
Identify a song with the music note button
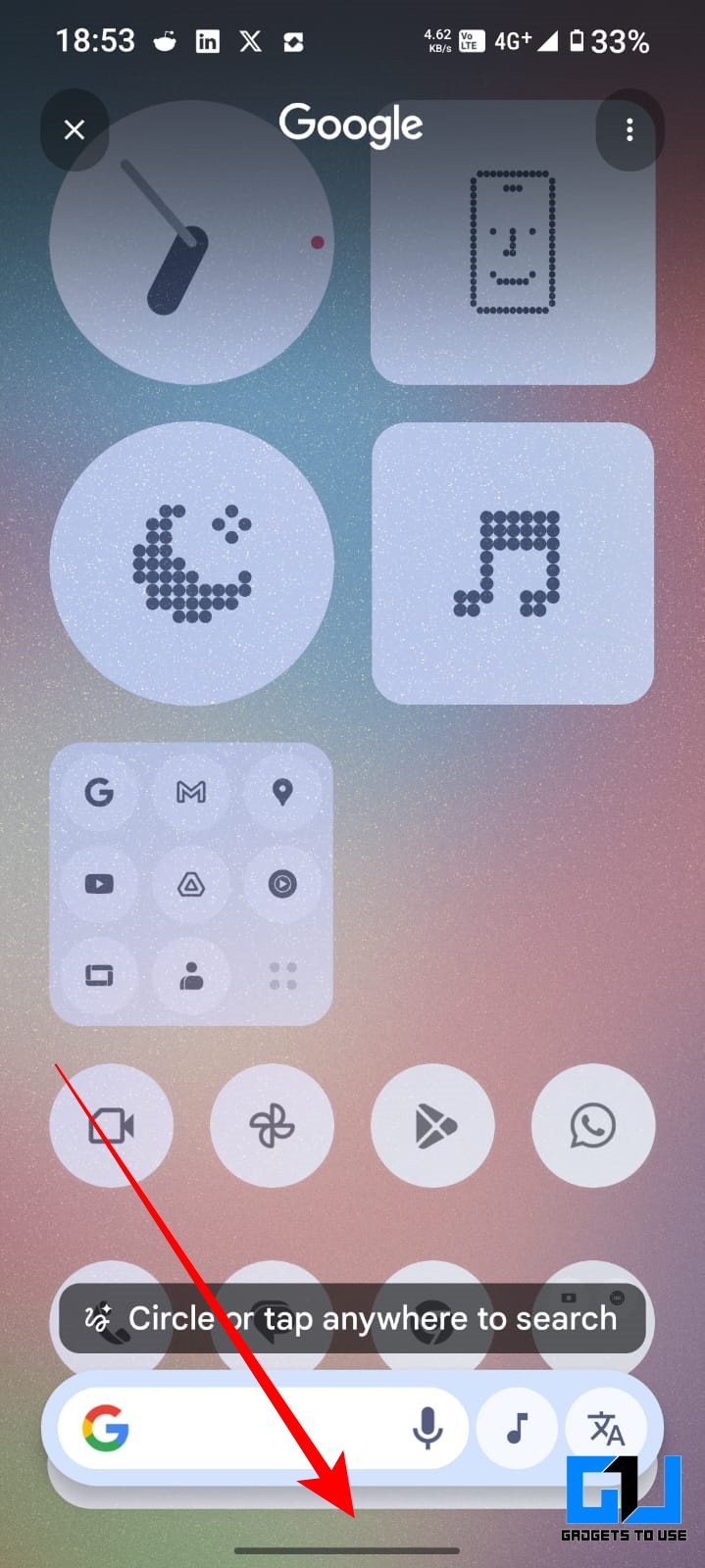pyautogui.click(x=517, y=1428)
